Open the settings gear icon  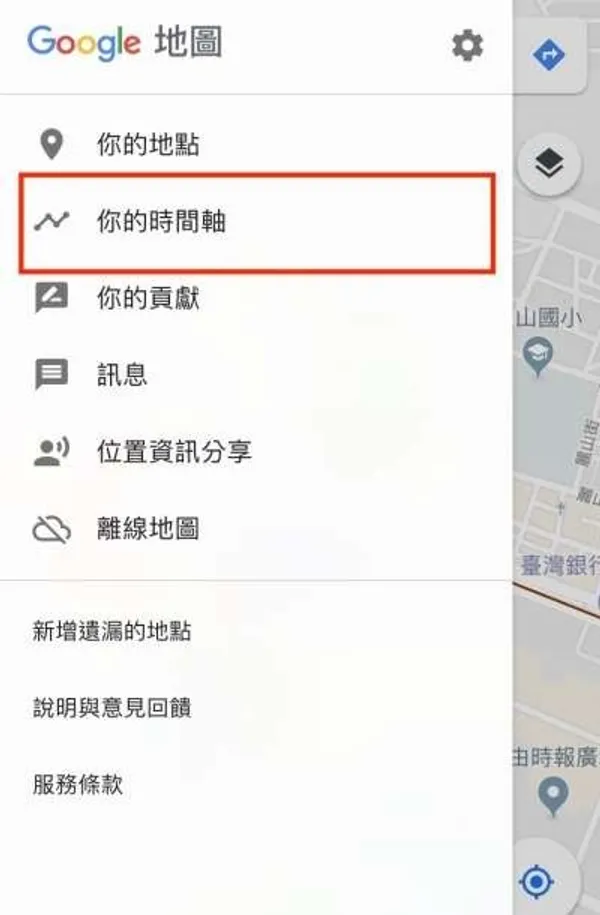pyautogui.click(x=467, y=45)
